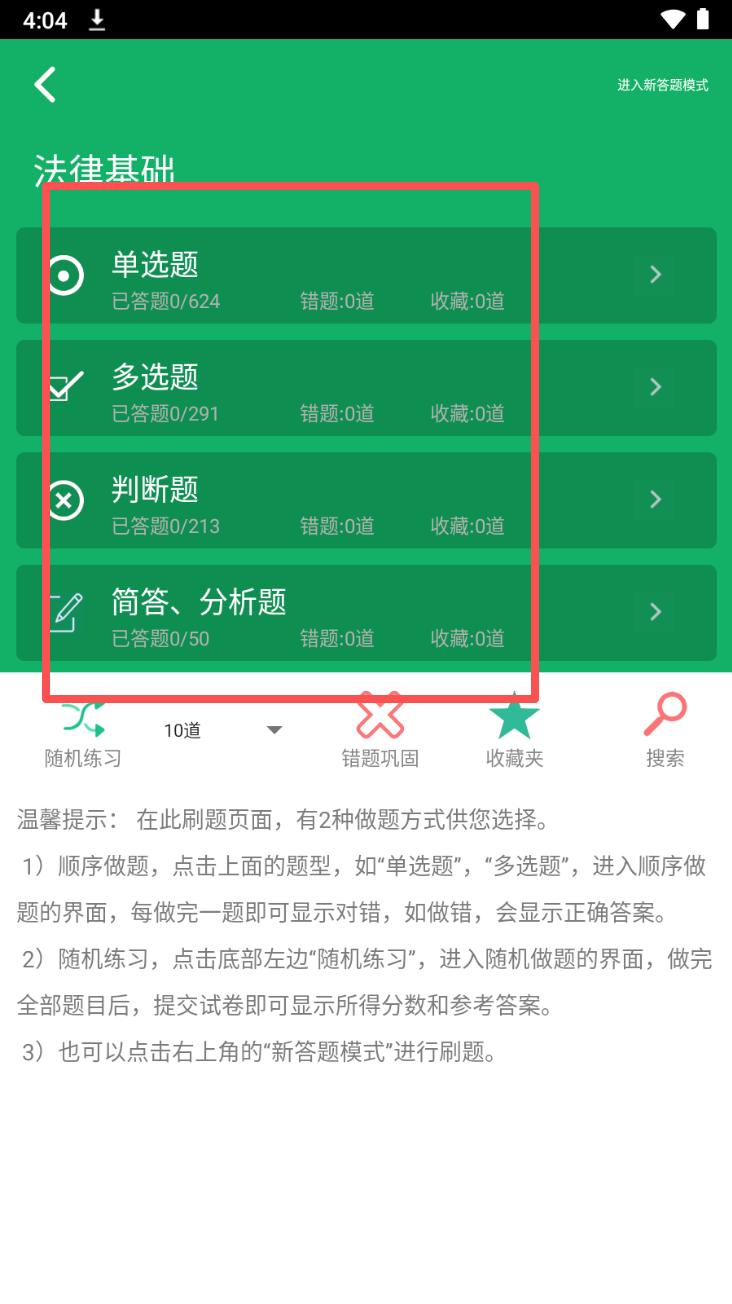Open the 简答、分析题 question set
This screenshot has height=1304, width=732.
pos(366,613)
